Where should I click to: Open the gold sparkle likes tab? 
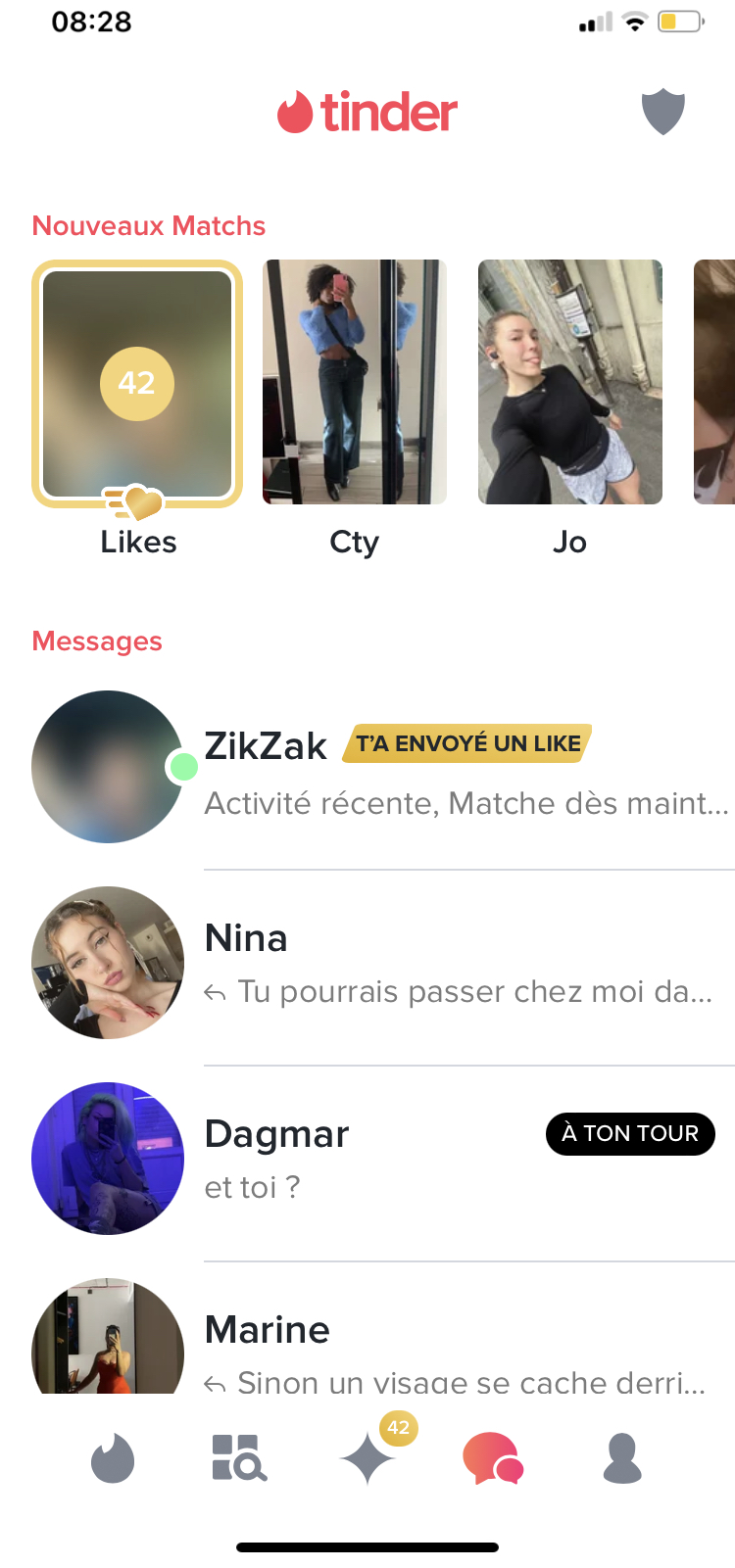pos(368,1458)
